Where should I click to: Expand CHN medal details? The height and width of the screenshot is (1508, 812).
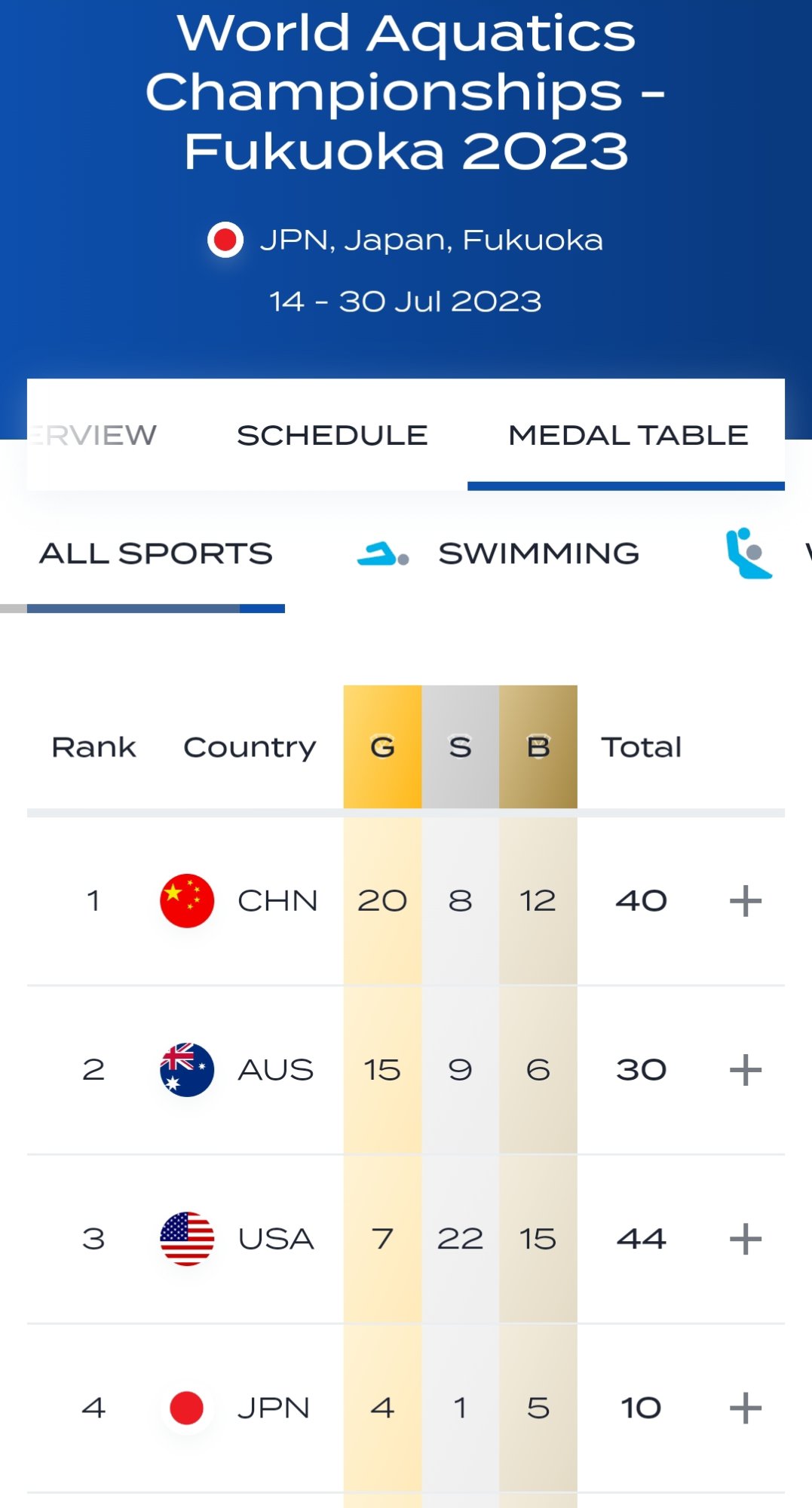point(746,901)
